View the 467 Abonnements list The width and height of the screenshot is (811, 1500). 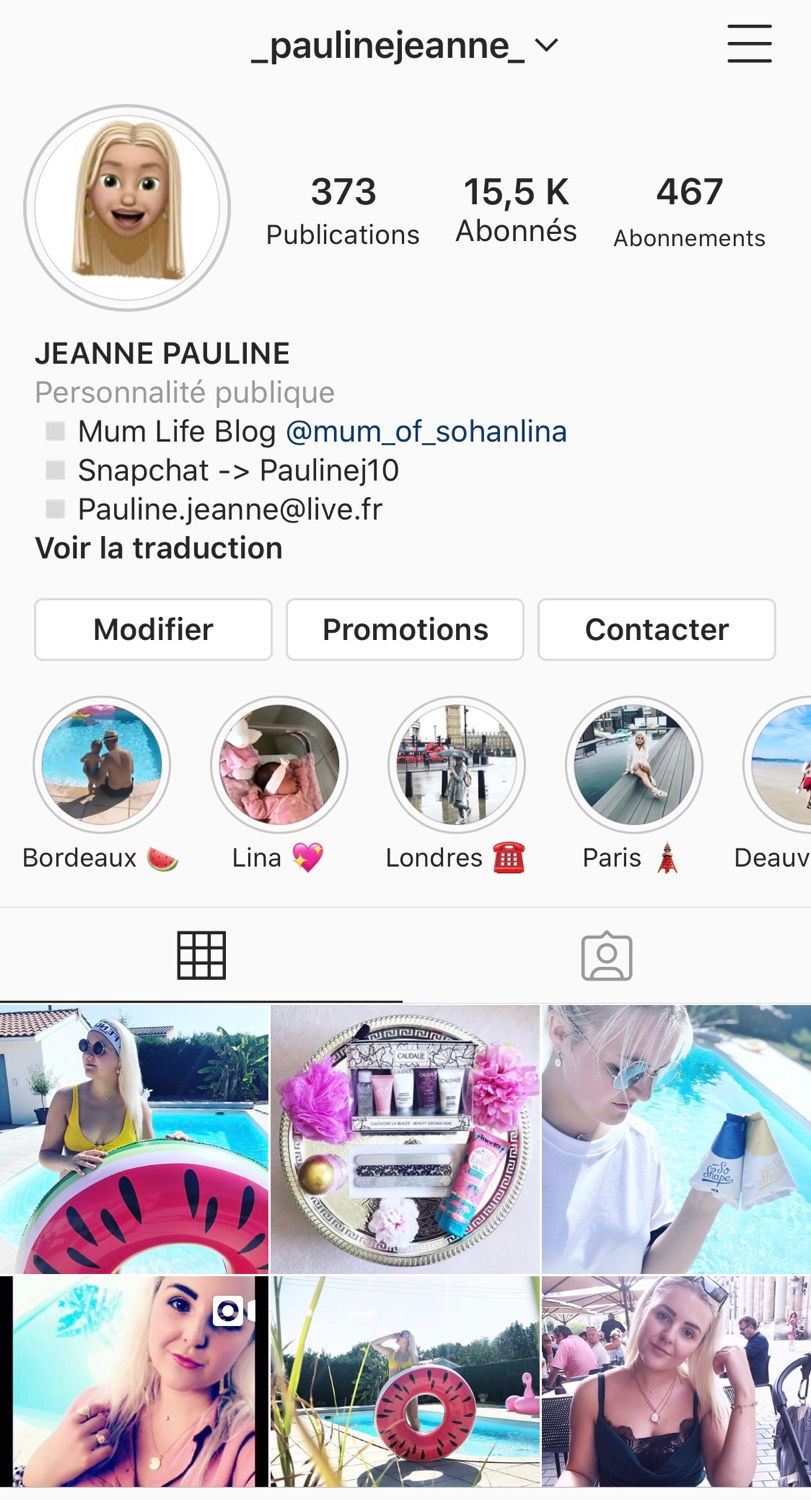[689, 211]
